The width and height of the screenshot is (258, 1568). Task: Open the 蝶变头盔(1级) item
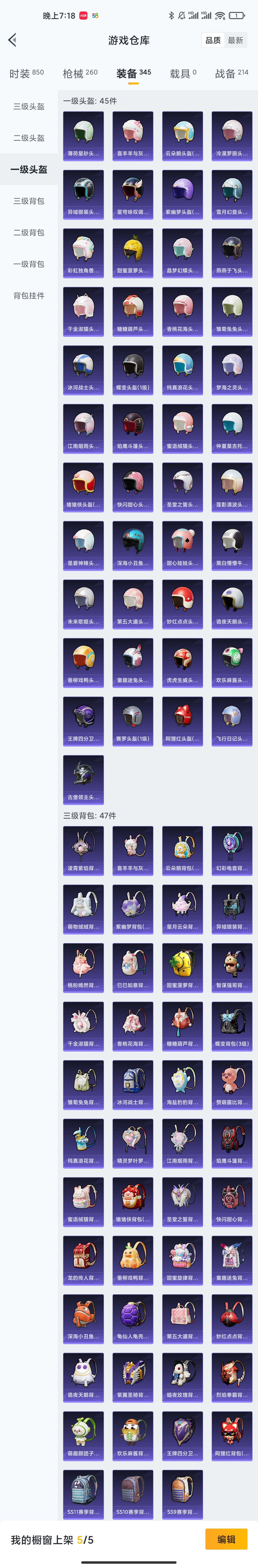pyautogui.click(x=133, y=370)
